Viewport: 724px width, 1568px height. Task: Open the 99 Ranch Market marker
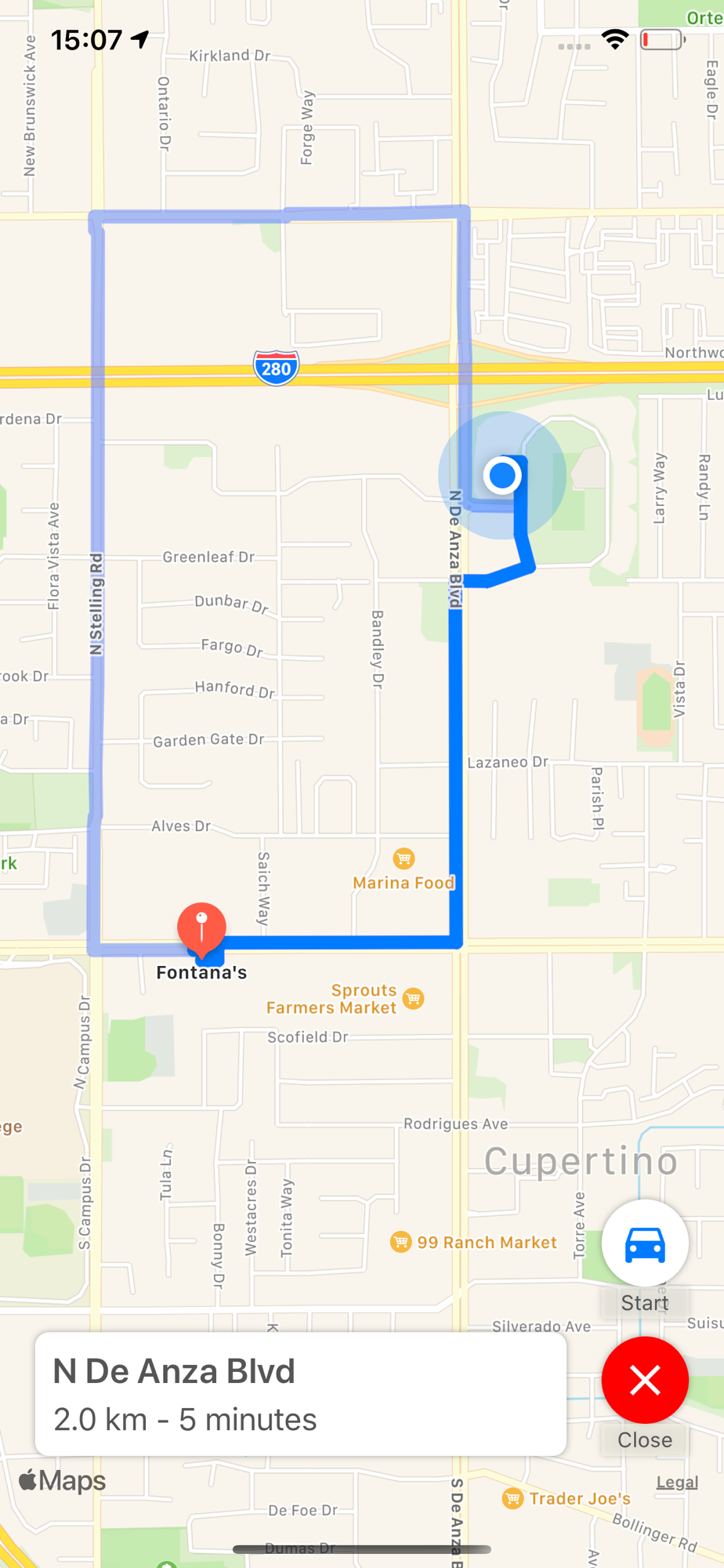point(400,1242)
